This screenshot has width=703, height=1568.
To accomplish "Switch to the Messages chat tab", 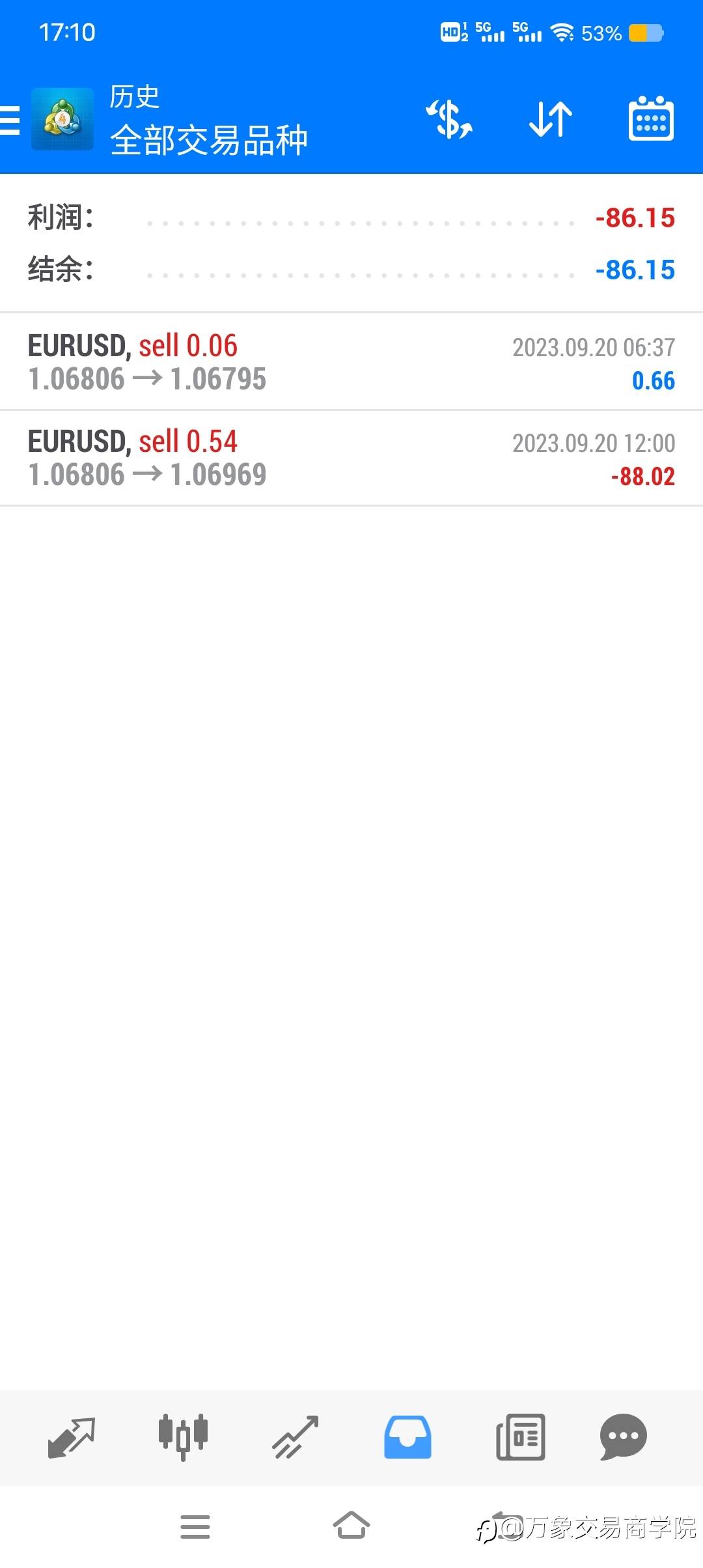I will 623,1436.
